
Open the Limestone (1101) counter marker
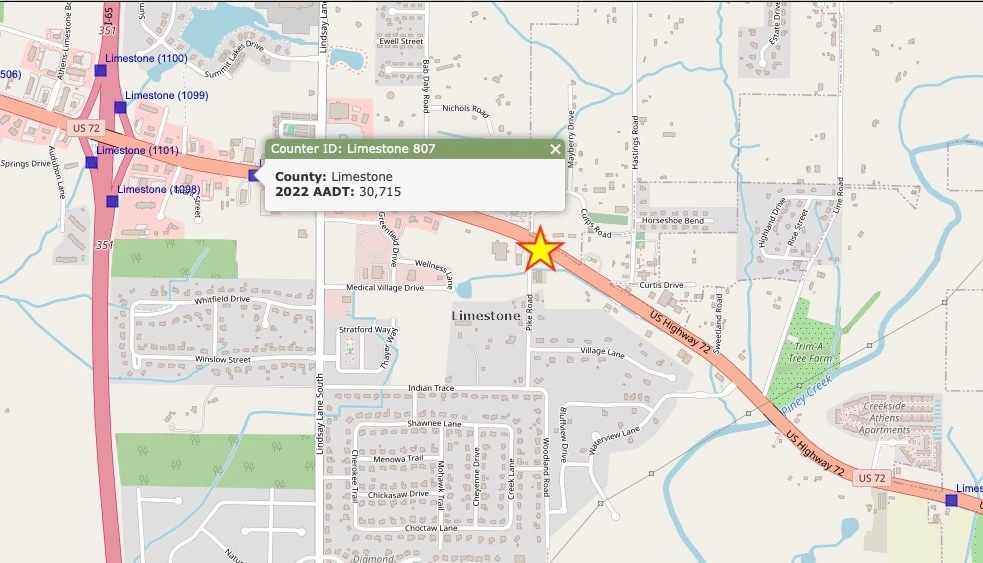[x=92, y=162]
